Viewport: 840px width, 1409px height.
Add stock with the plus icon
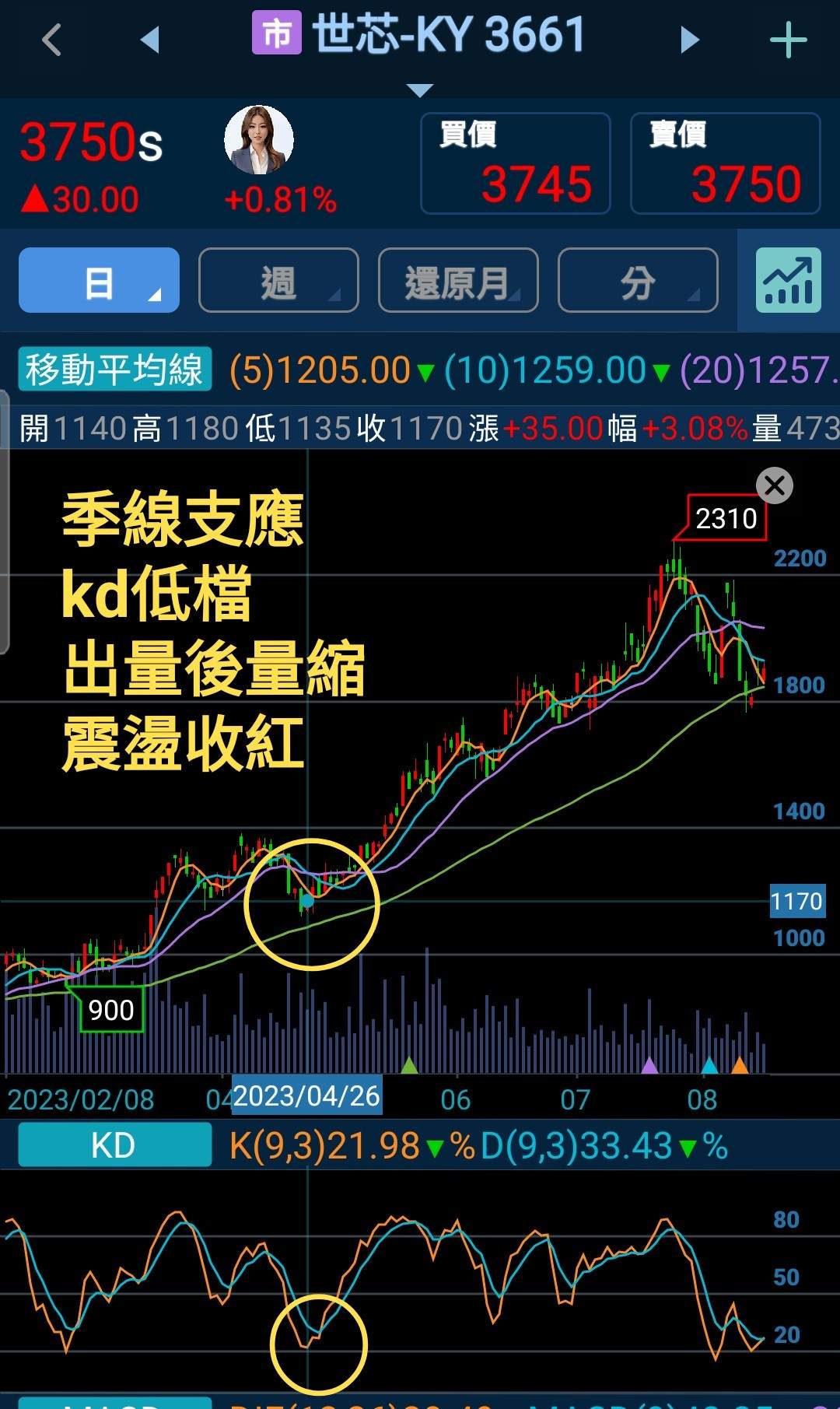788,40
